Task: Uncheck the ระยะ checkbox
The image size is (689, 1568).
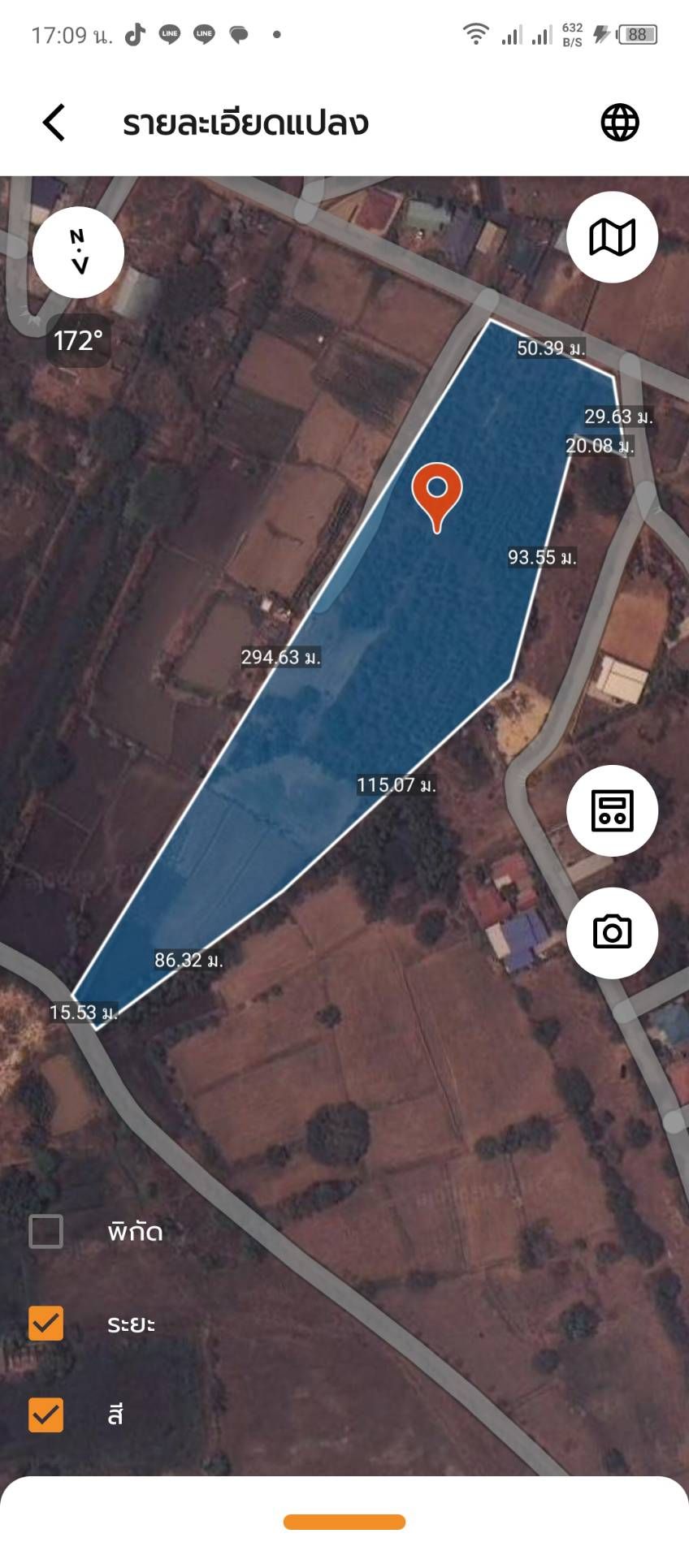Action: [x=46, y=1323]
